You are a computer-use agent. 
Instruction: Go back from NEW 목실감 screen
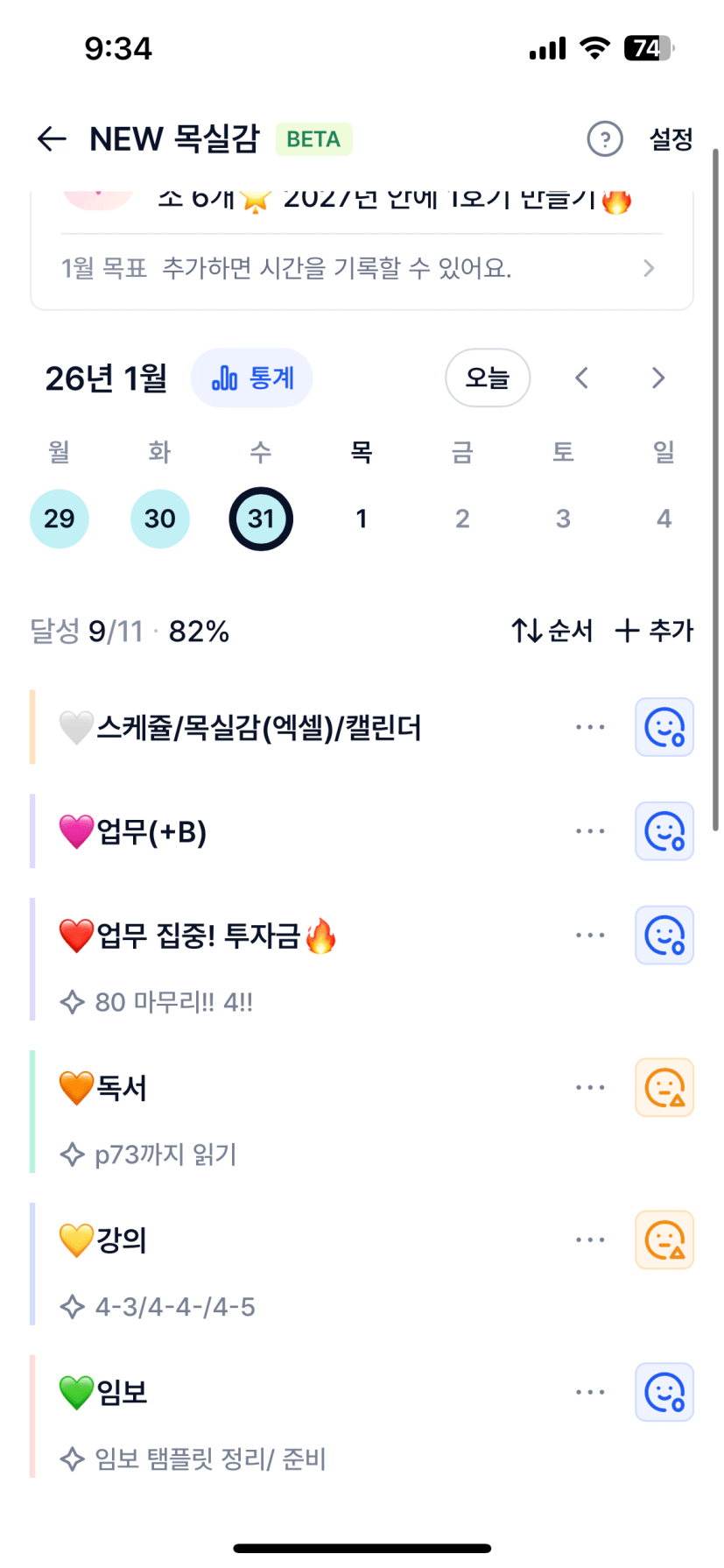click(x=52, y=138)
